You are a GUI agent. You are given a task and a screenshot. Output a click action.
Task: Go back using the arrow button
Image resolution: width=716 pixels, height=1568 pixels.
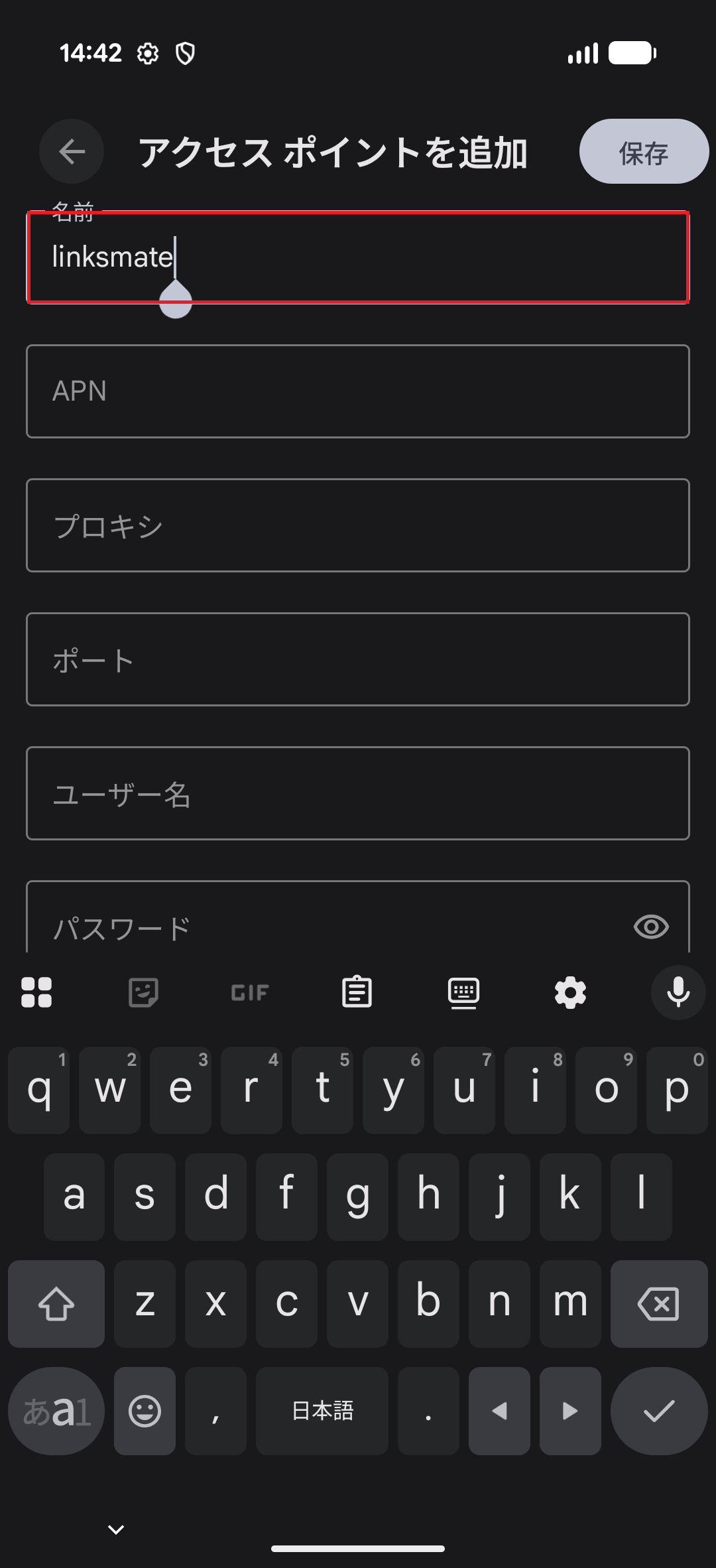click(71, 151)
